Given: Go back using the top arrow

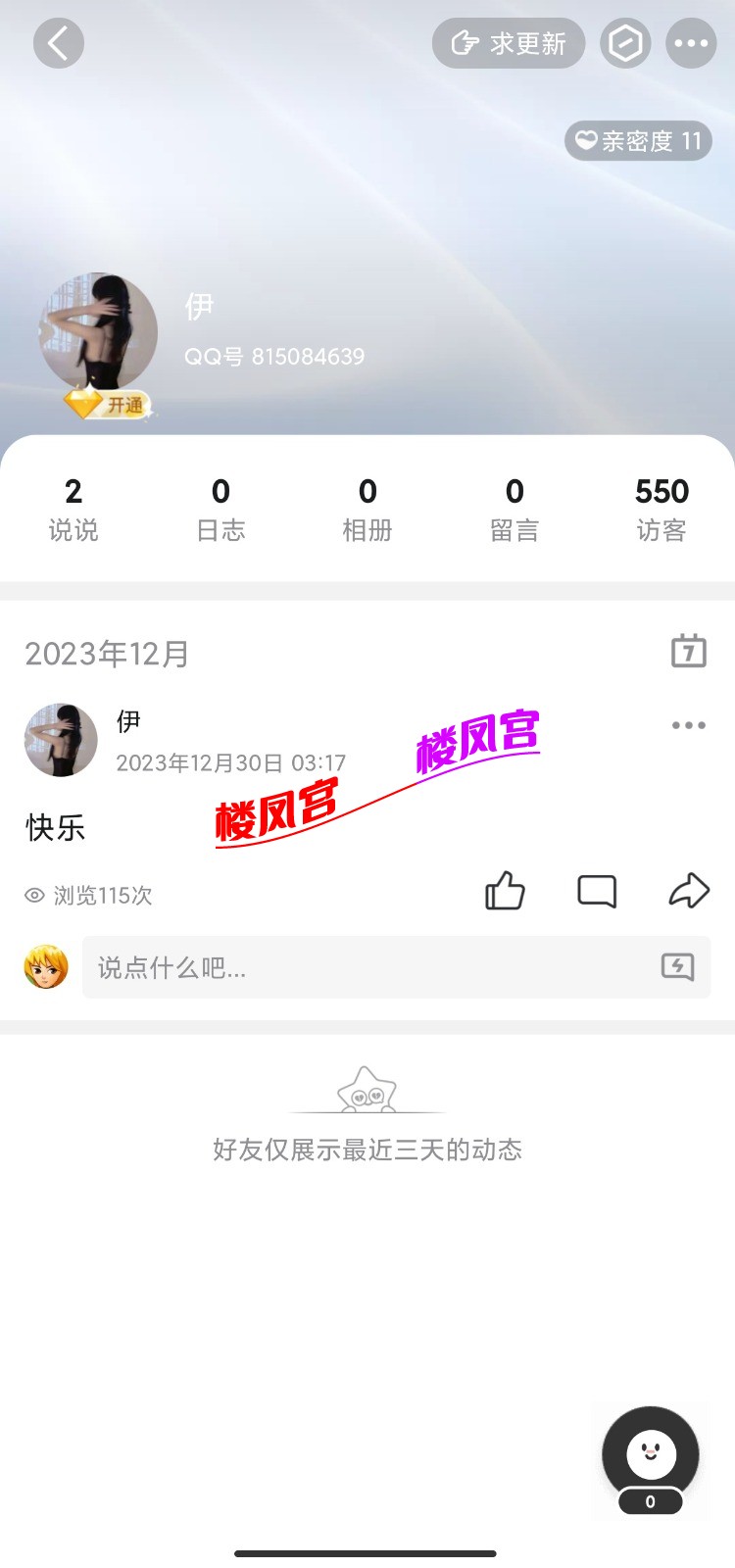Looking at the screenshot, I should pos(59,43).
